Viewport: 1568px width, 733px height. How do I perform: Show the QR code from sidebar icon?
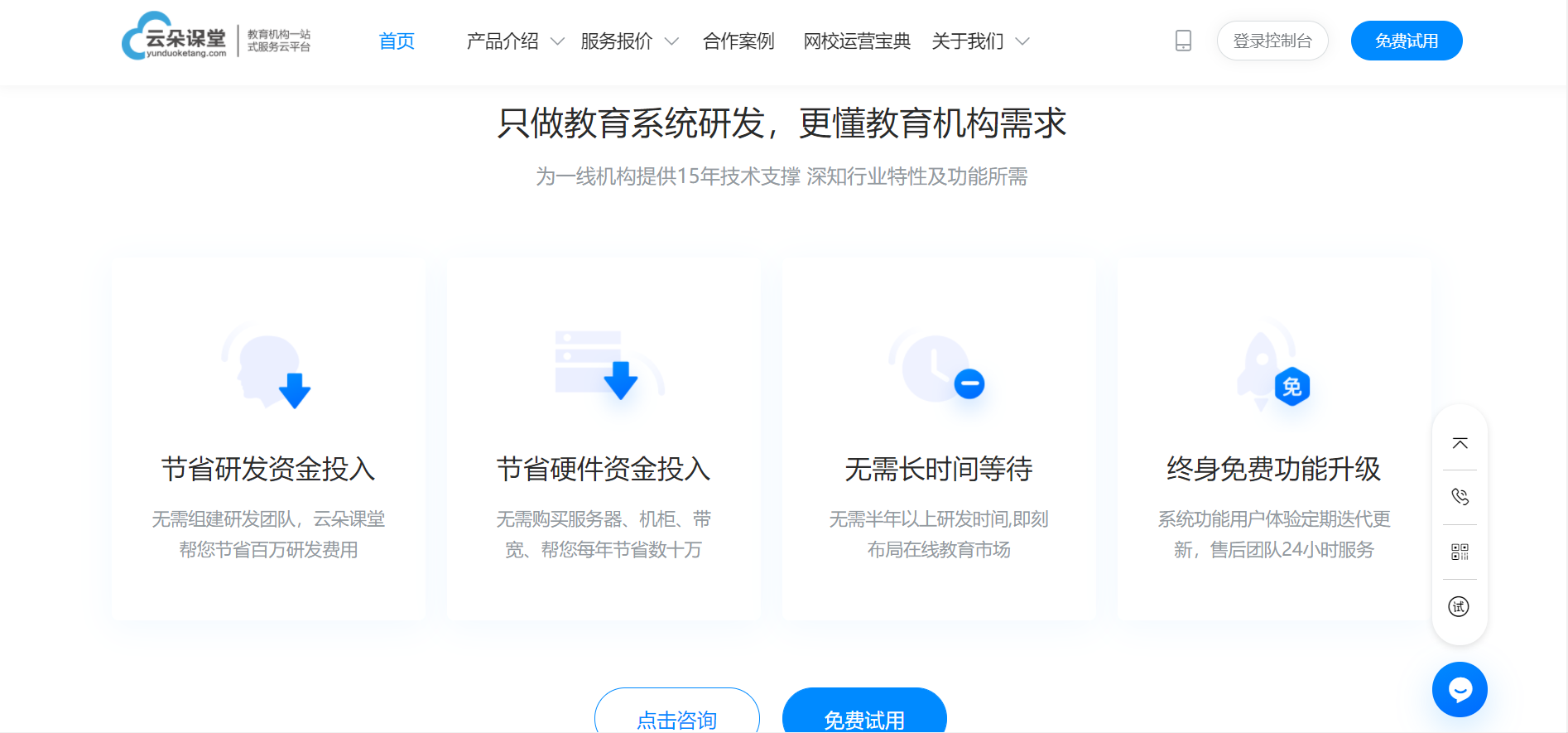(1460, 552)
